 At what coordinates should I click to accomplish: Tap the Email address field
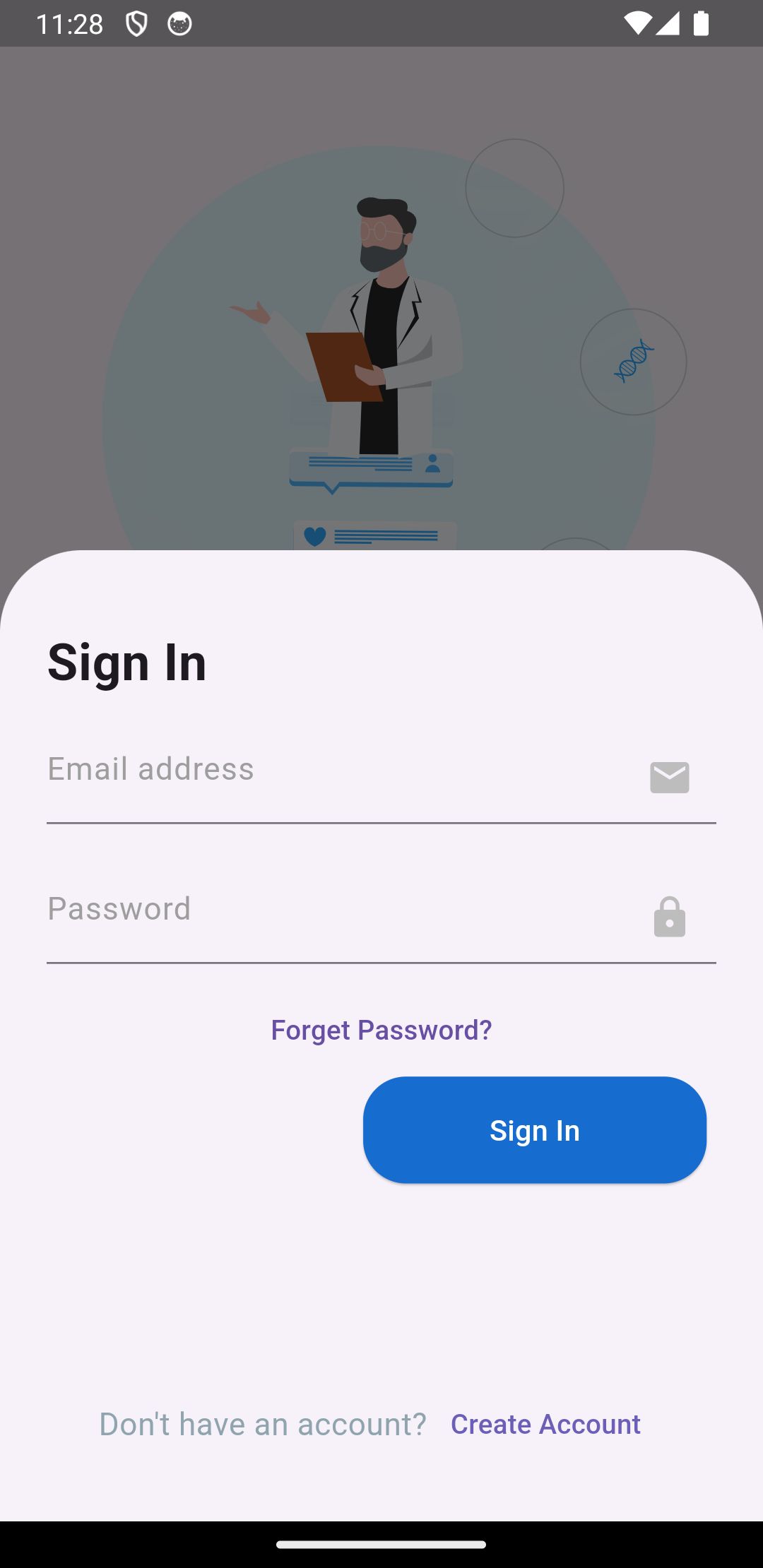coord(339,777)
